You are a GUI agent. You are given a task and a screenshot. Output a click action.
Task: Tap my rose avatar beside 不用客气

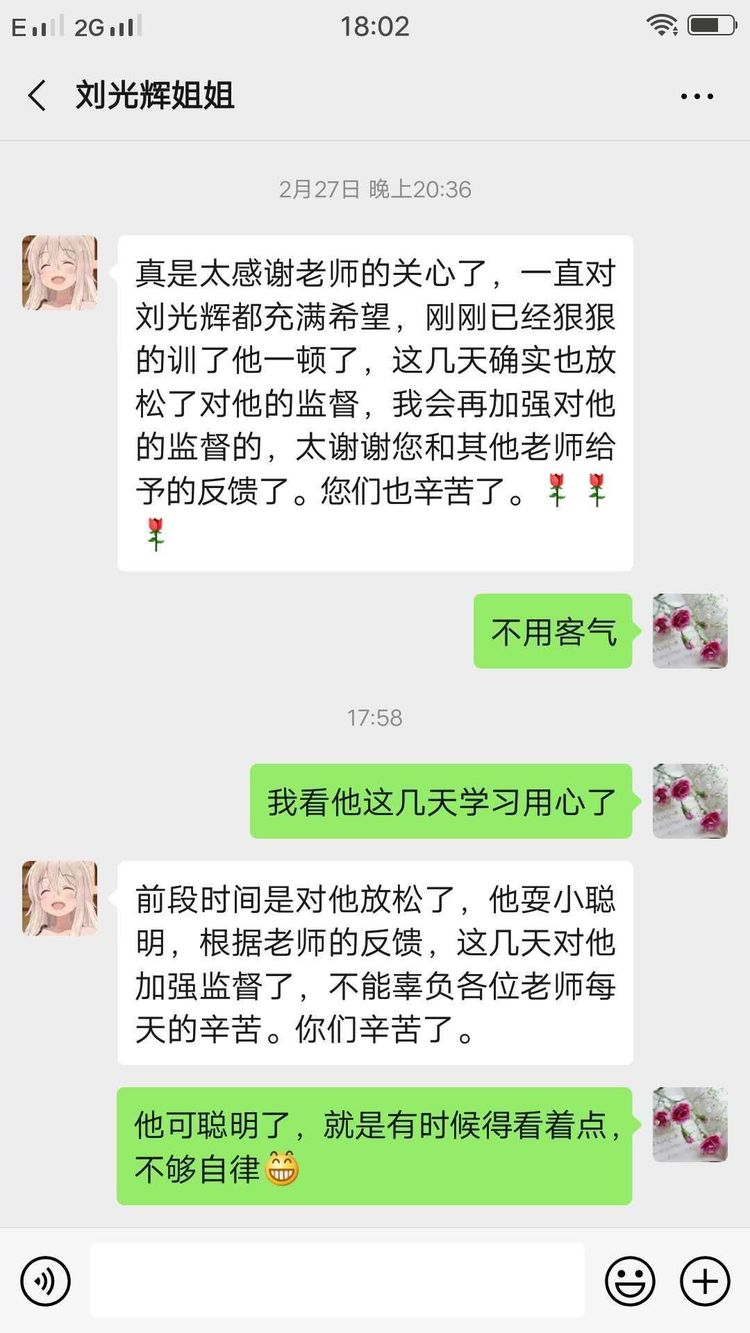click(690, 631)
